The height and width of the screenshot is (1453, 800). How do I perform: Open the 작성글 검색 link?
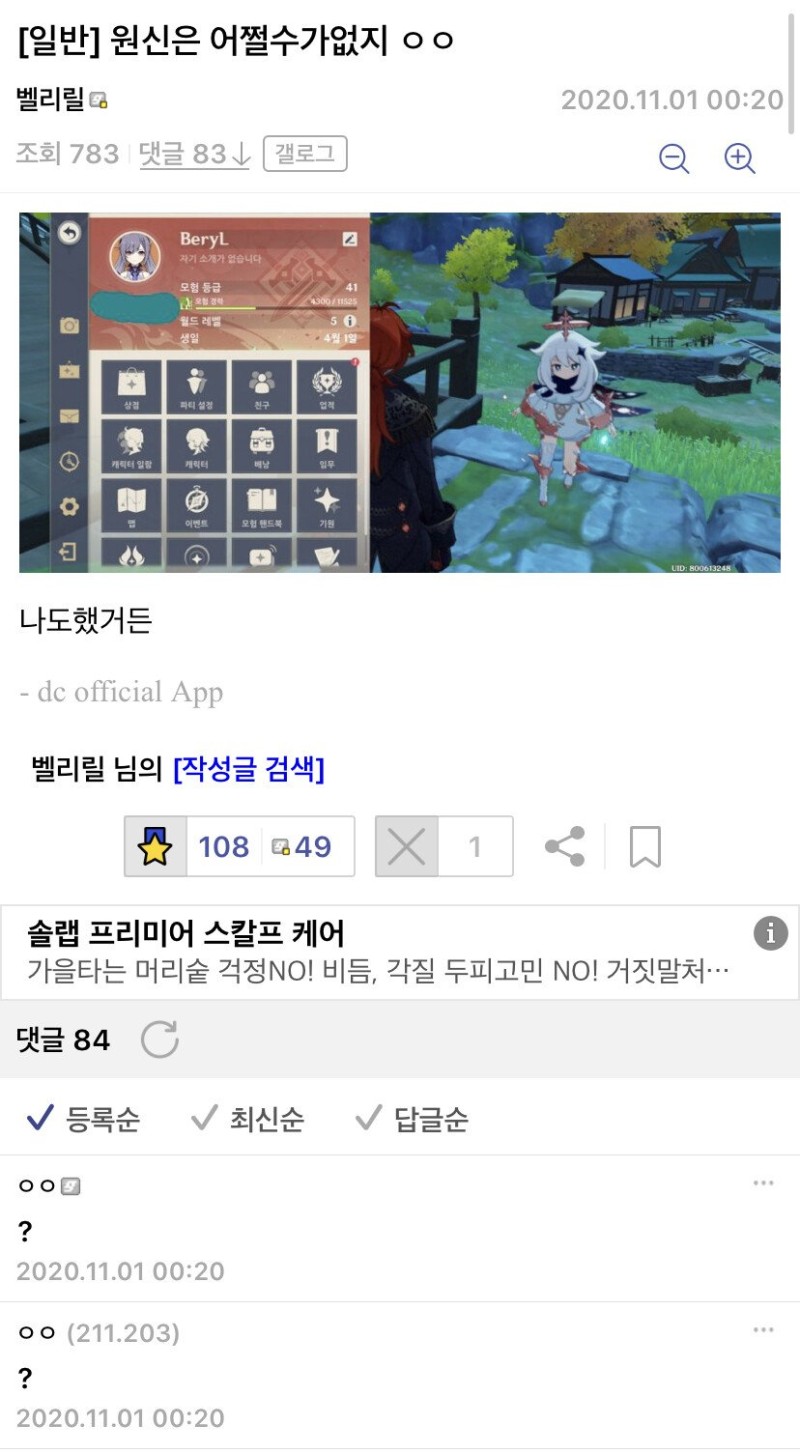pyautogui.click(x=249, y=770)
